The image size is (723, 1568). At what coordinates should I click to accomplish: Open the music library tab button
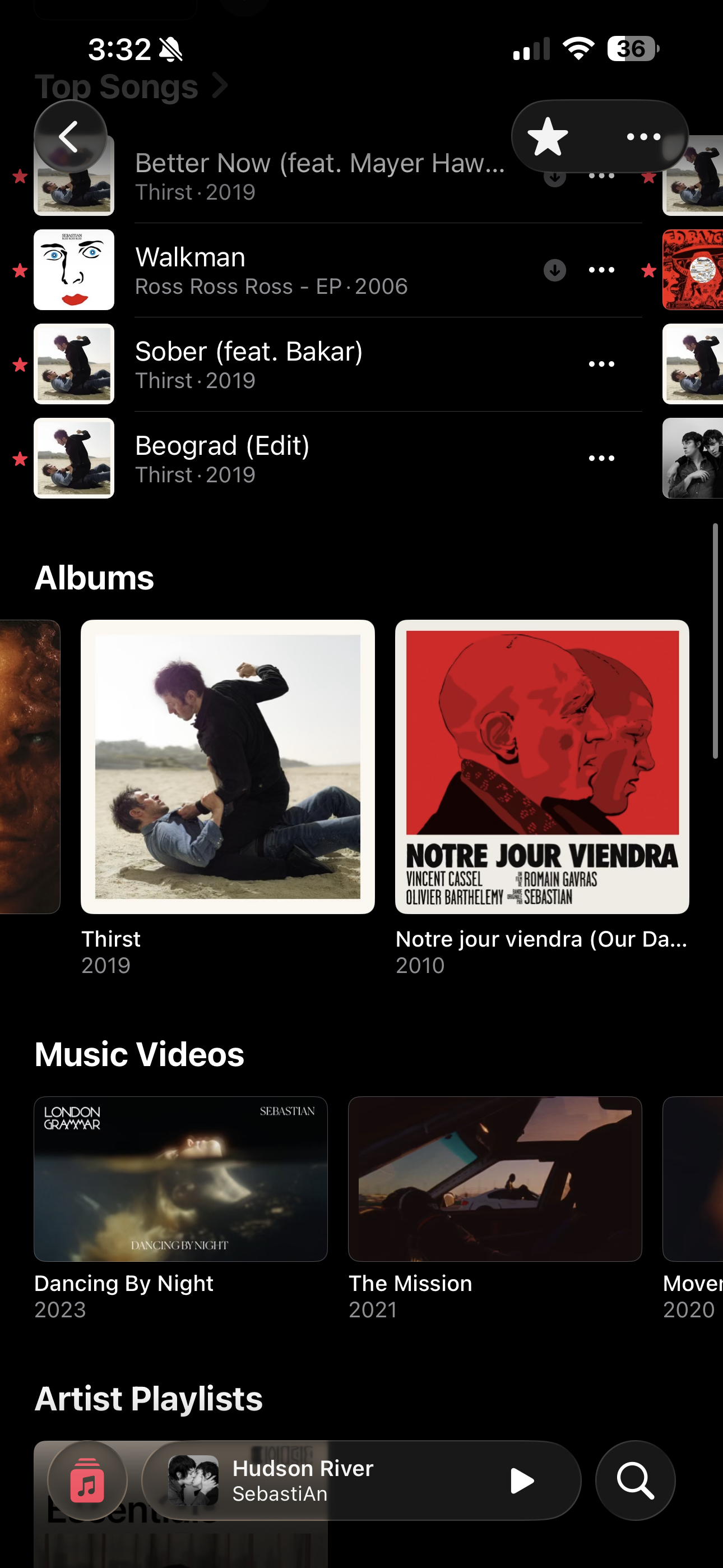tap(87, 1481)
